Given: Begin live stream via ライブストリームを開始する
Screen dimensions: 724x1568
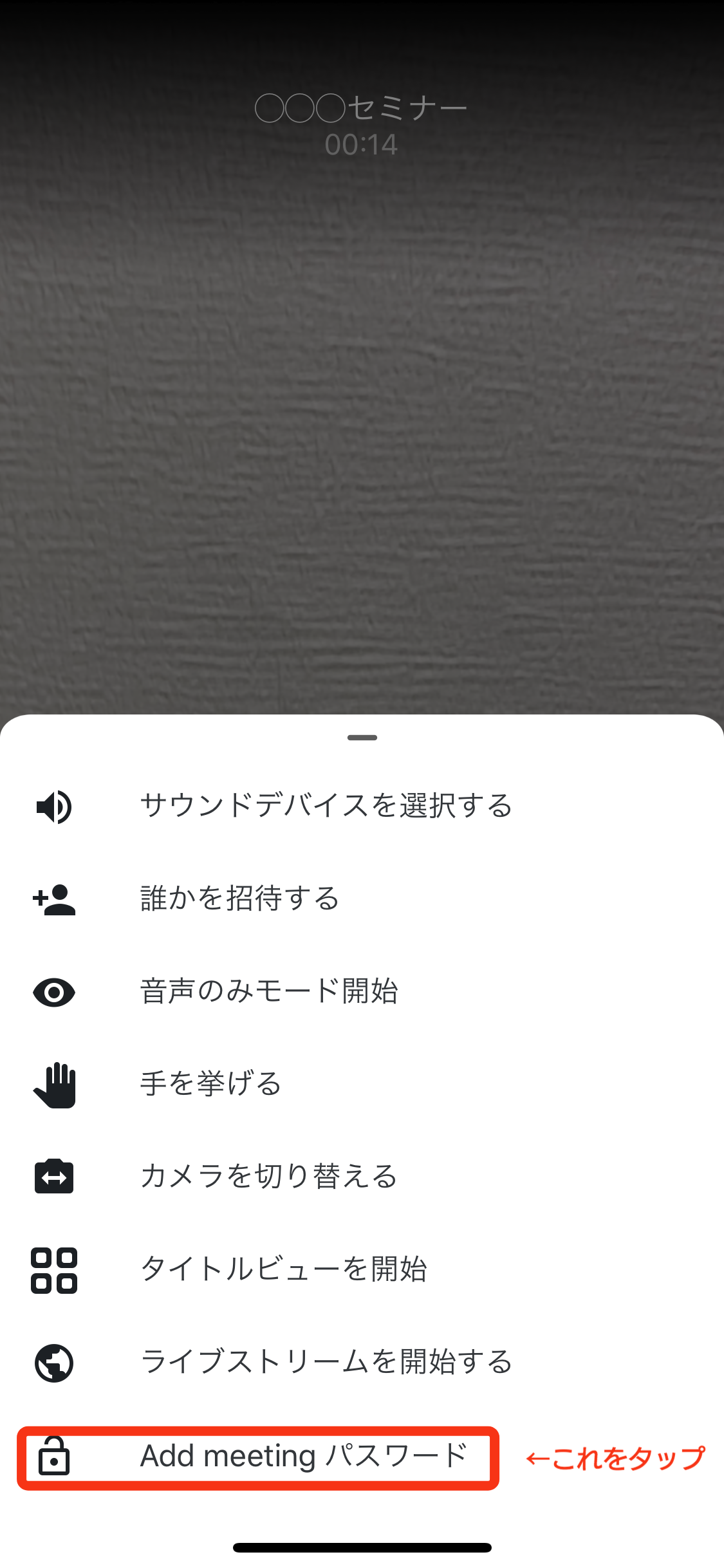Looking at the screenshot, I should click(326, 1362).
